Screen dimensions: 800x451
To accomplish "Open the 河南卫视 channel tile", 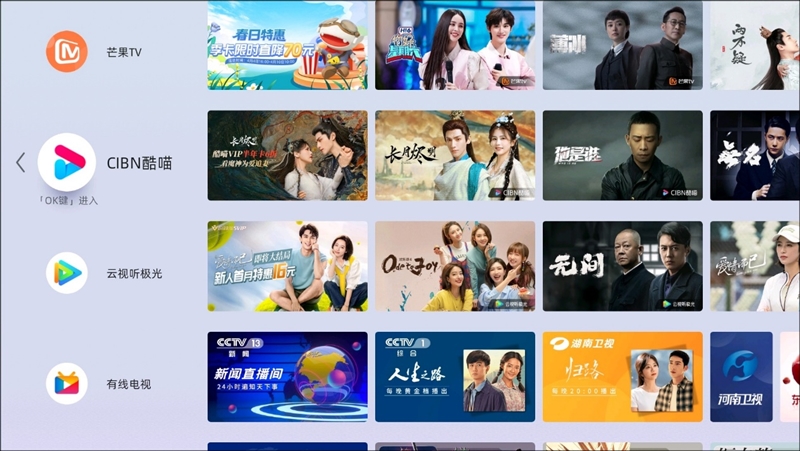I will (741, 377).
